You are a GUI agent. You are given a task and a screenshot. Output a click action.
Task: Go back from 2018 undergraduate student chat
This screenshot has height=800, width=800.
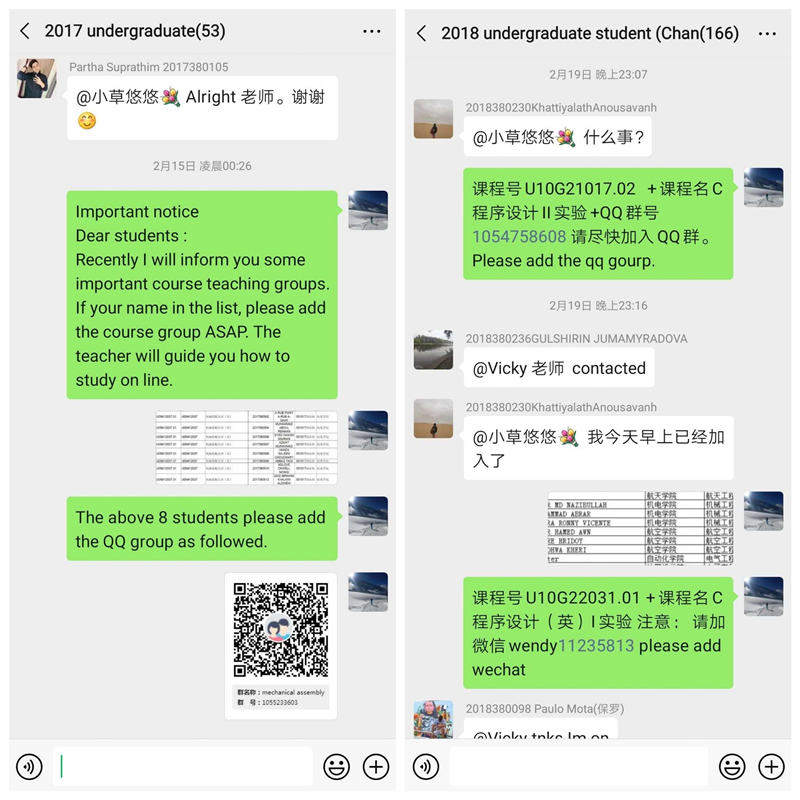point(421,33)
